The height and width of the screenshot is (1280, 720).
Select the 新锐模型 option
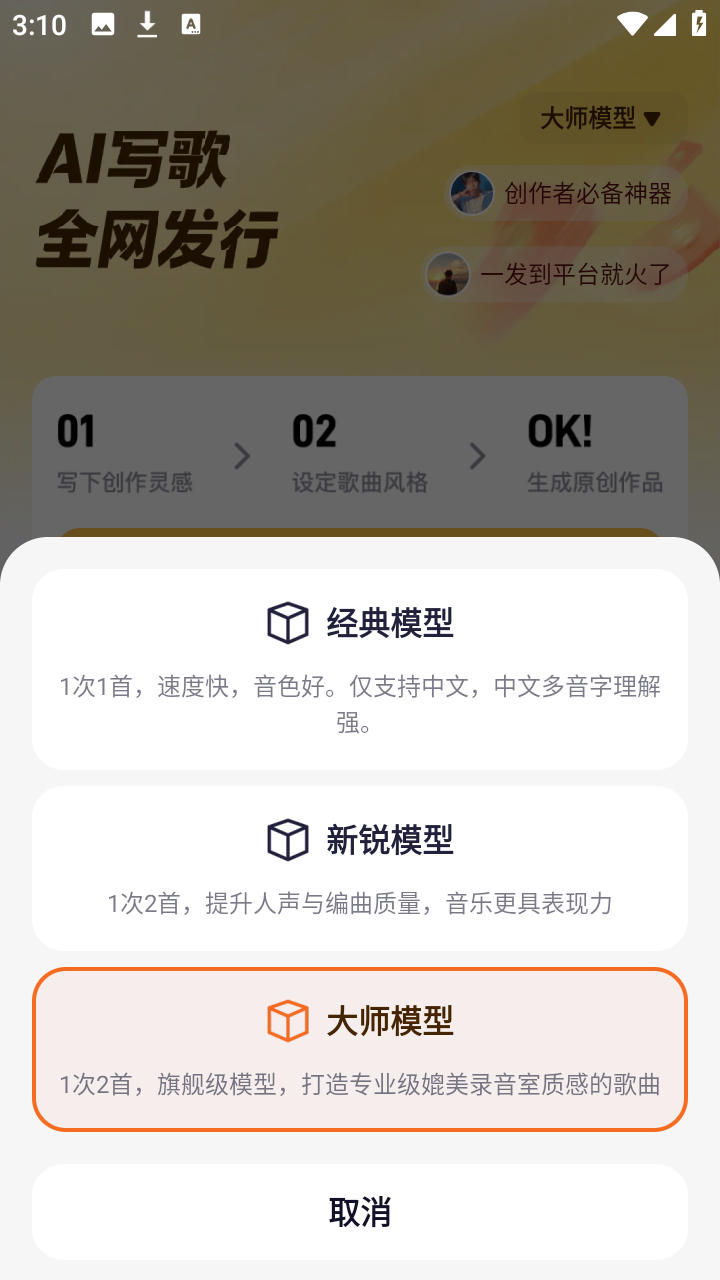[360, 866]
